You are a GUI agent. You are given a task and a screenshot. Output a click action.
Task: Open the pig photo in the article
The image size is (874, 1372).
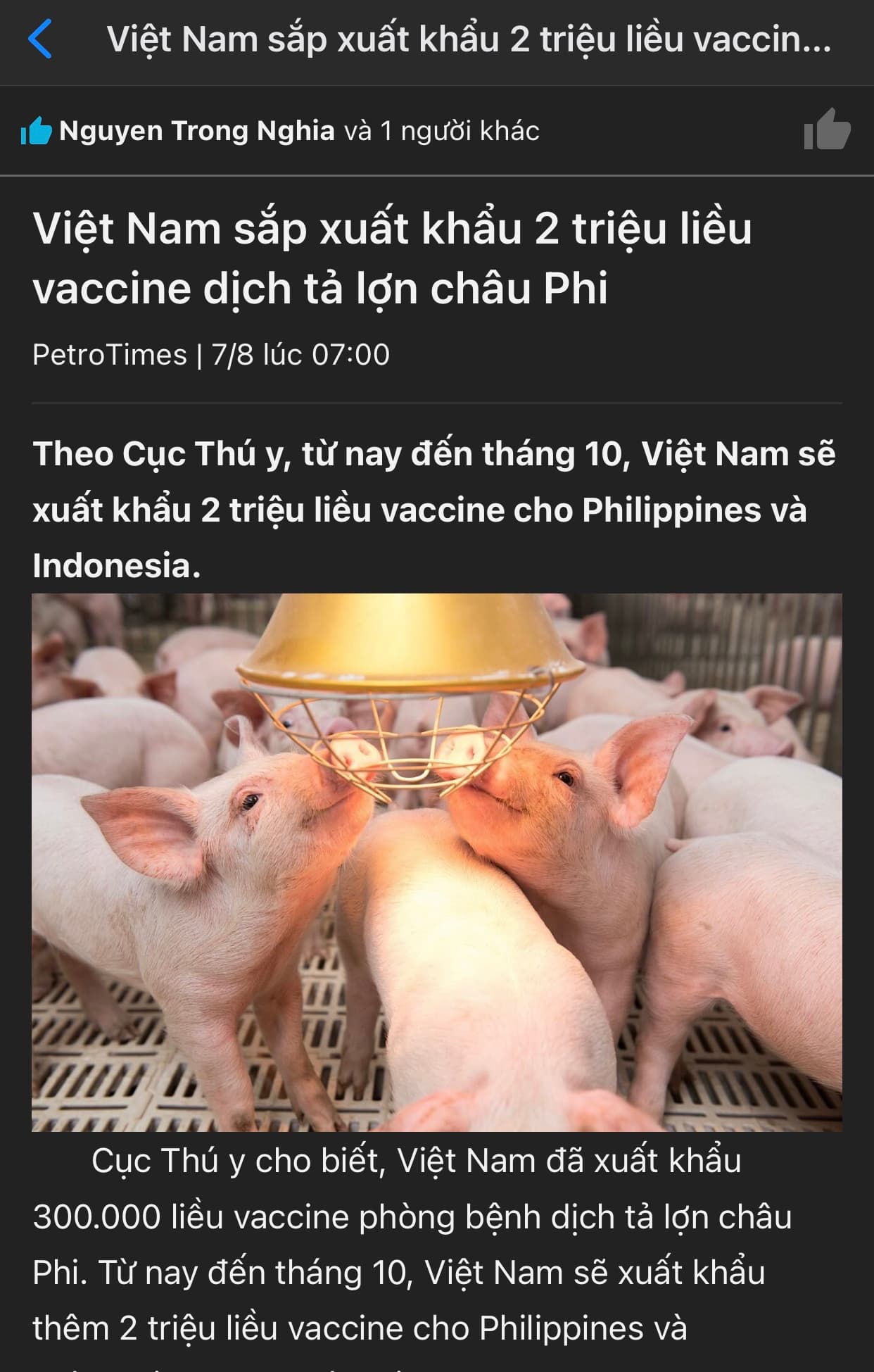point(436,861)
